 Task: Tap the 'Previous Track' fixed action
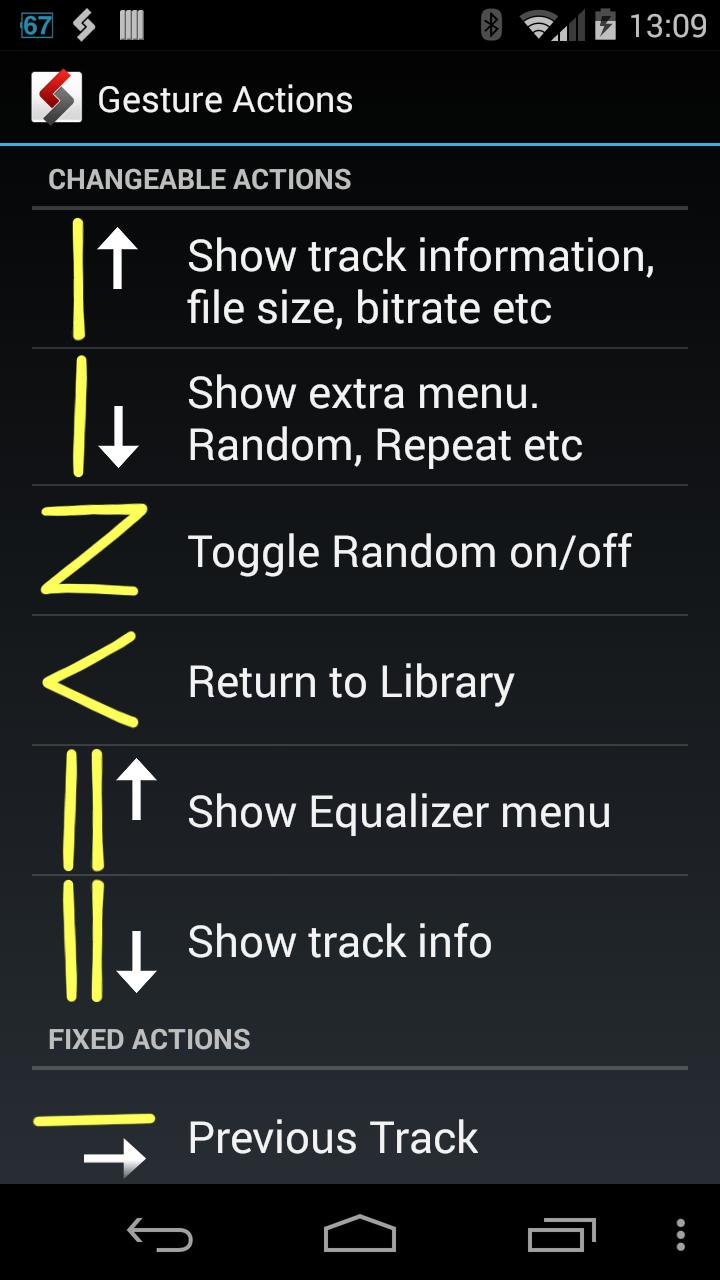360,1137
